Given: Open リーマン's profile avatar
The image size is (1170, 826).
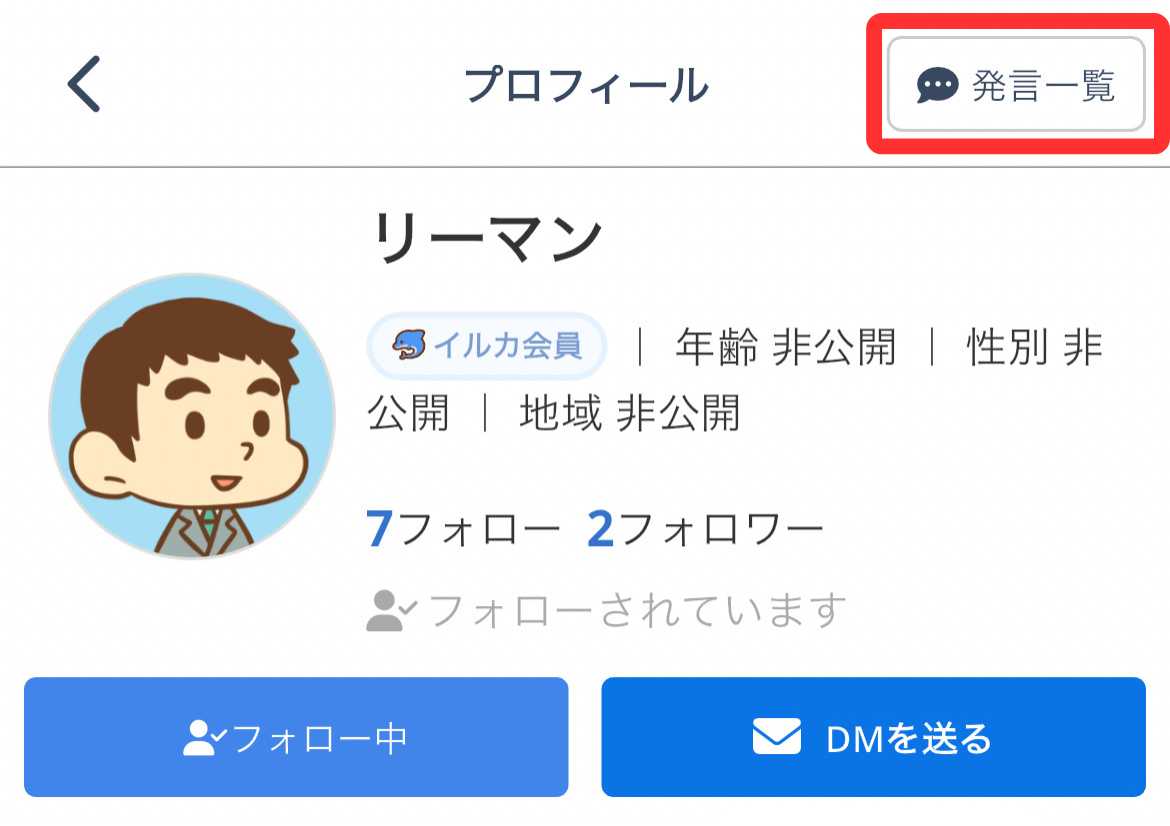Looking at the screenshot, I should (x=192, y=416).
